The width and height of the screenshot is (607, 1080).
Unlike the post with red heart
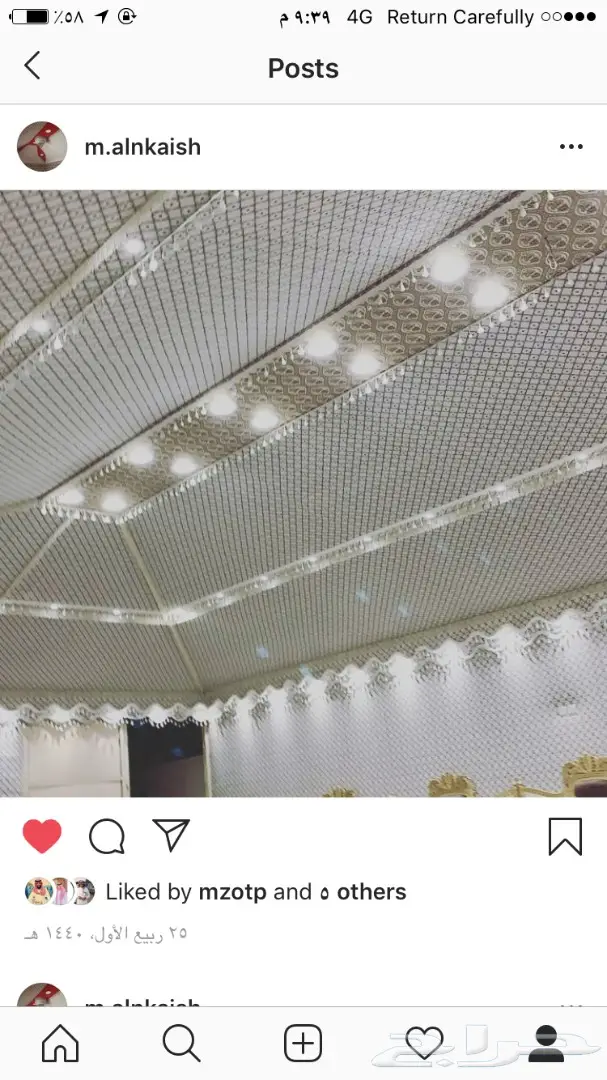pyautogui.click(x=42, y=836)
